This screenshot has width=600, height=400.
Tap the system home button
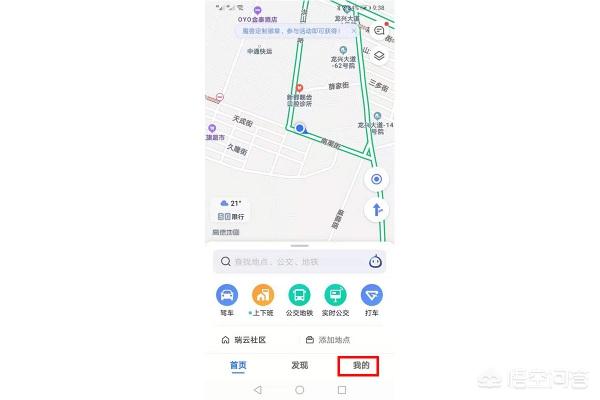coord(300,390)
